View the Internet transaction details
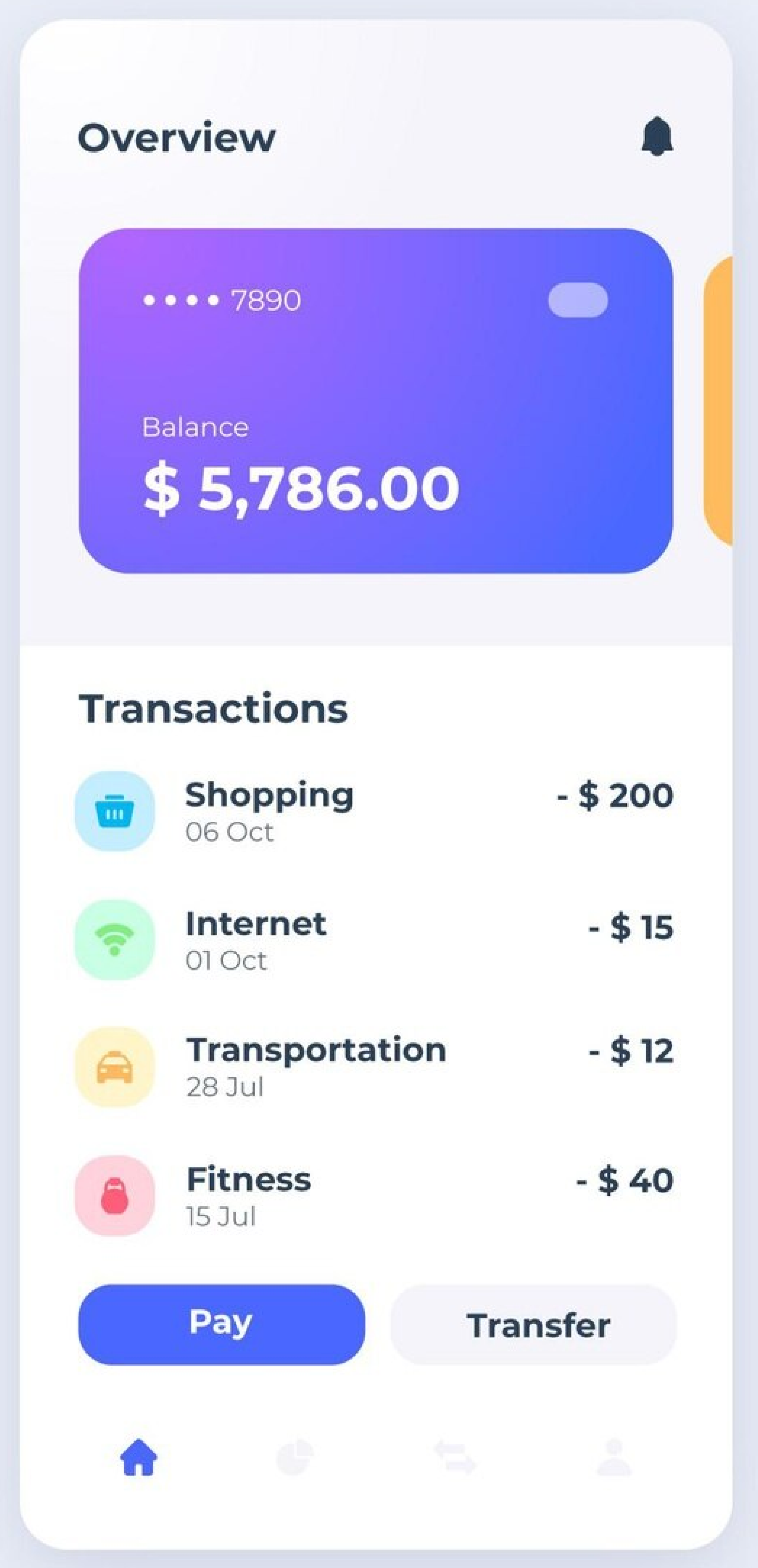The width and height of the screenshot is (758, 1568). tap(374, 940)
